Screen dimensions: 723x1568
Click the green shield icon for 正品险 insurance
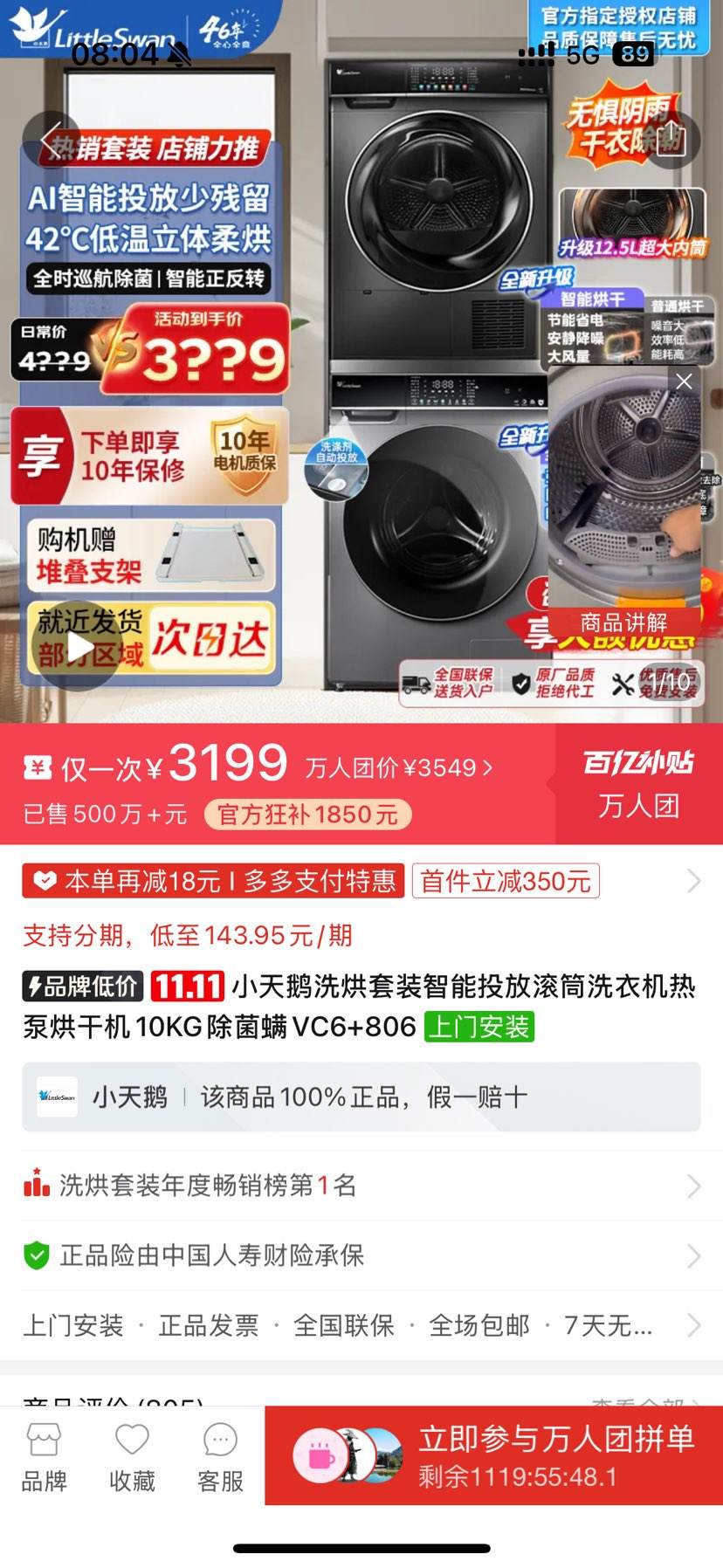(35, 1256)
